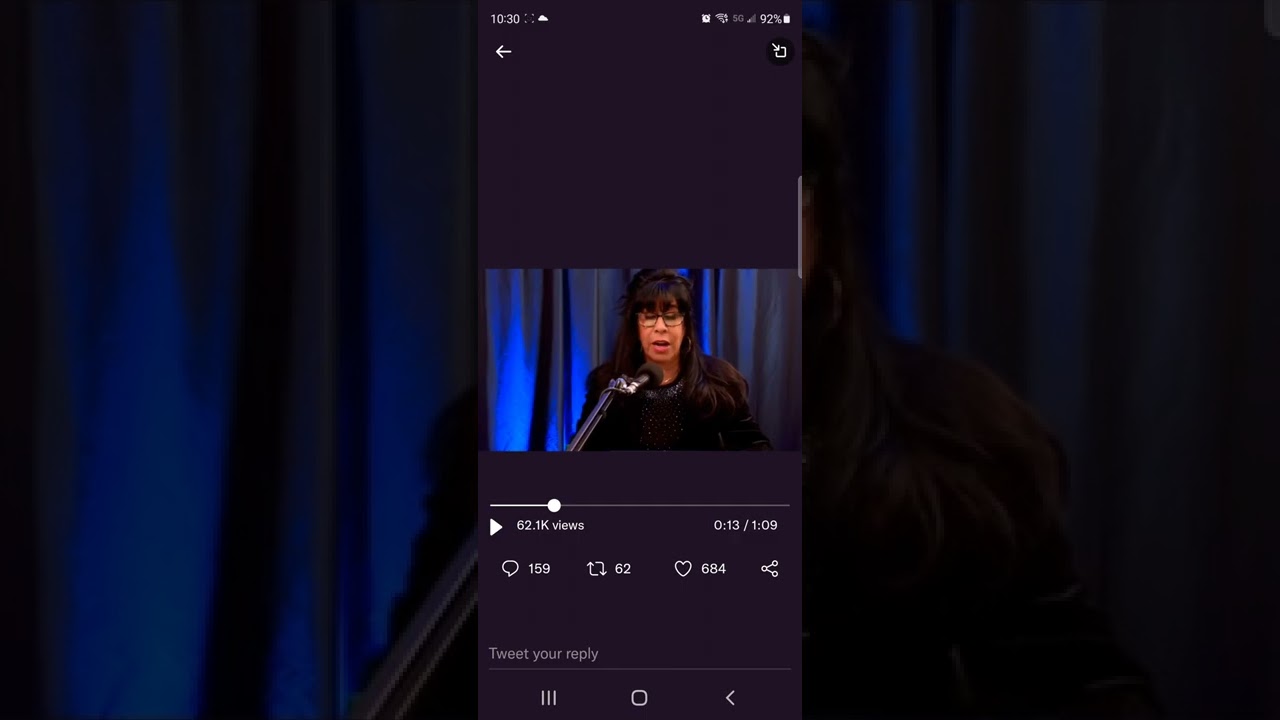This screenshot has width=1280, height=720.
Task: Go to the home screen
Action: coord(639,698)
